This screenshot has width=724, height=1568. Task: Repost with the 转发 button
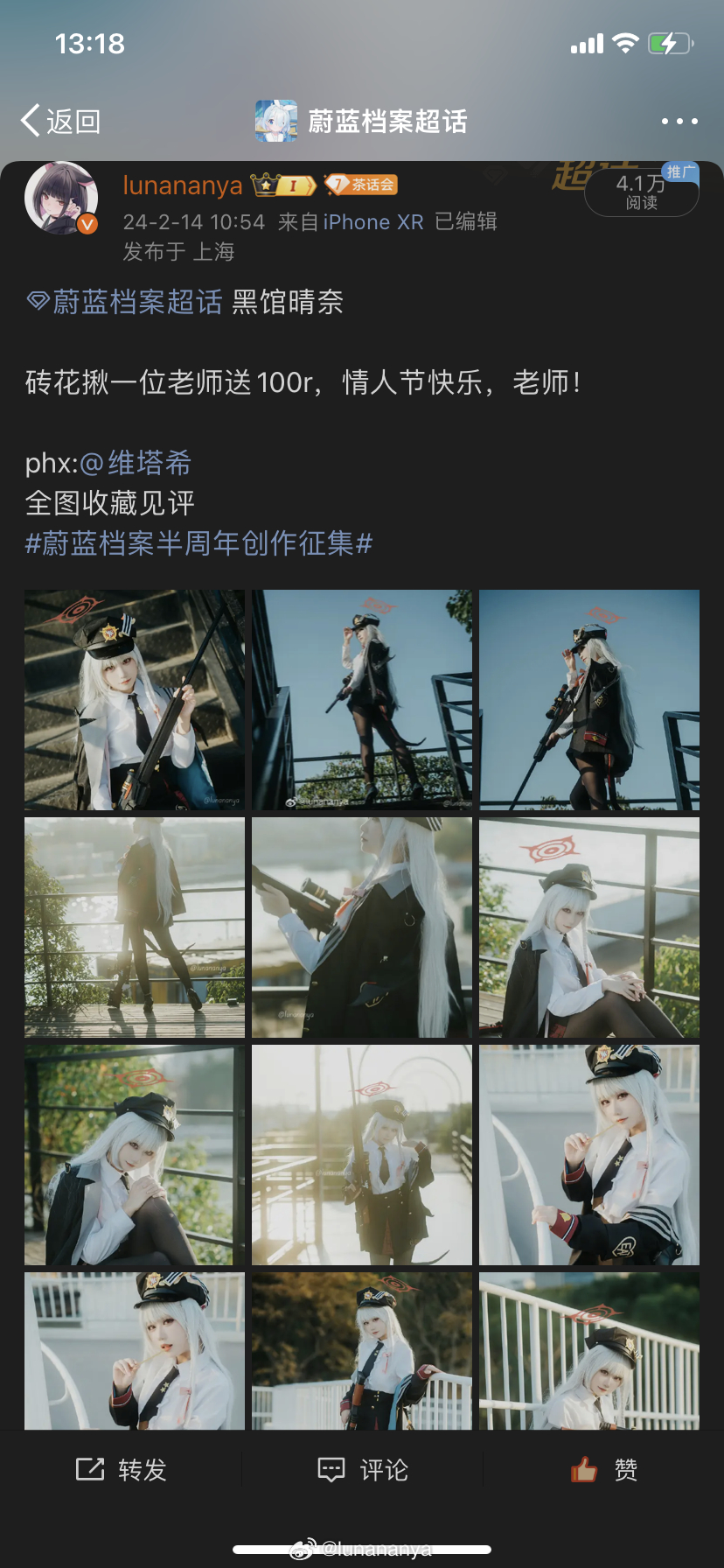[x=122, y=1470]
